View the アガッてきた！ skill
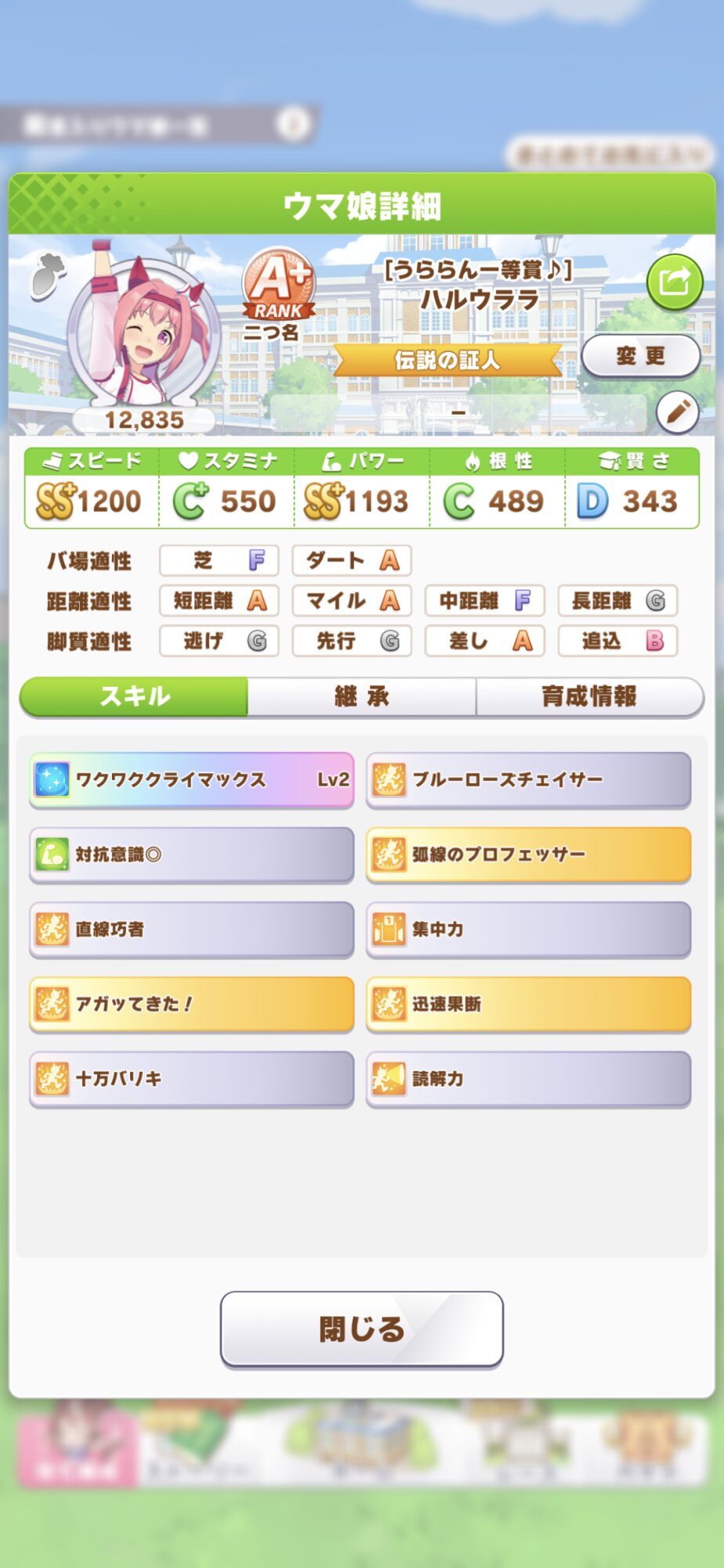Screen dimensions: 724x1568 point(191,1004)
